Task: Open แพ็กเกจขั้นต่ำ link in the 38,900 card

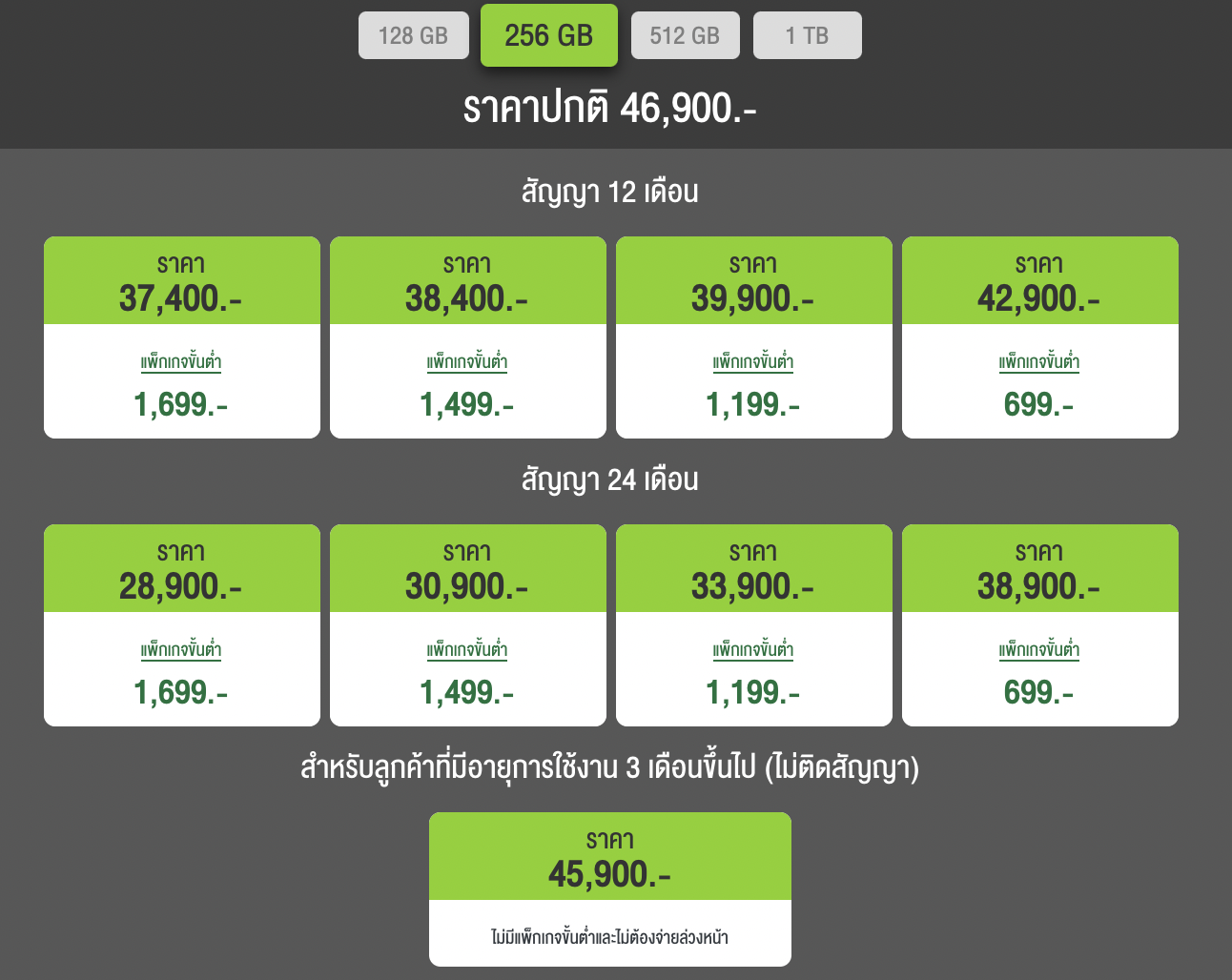Action: tap(1039, 650)
